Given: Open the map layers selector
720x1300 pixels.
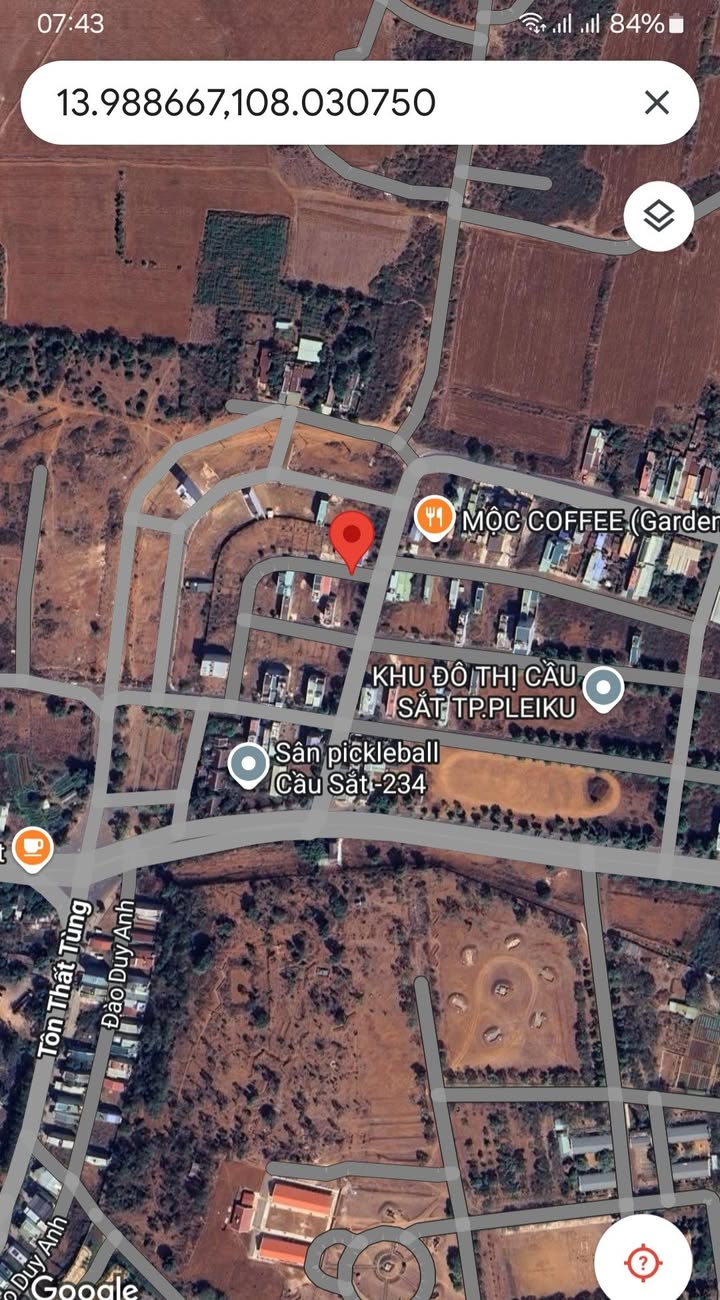Looking at the screenshot, I should tap(658, 216).
